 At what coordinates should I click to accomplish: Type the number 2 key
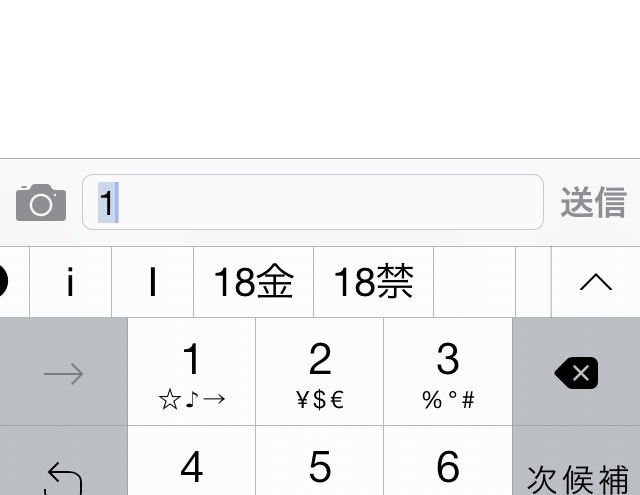(x=320, y=373)
